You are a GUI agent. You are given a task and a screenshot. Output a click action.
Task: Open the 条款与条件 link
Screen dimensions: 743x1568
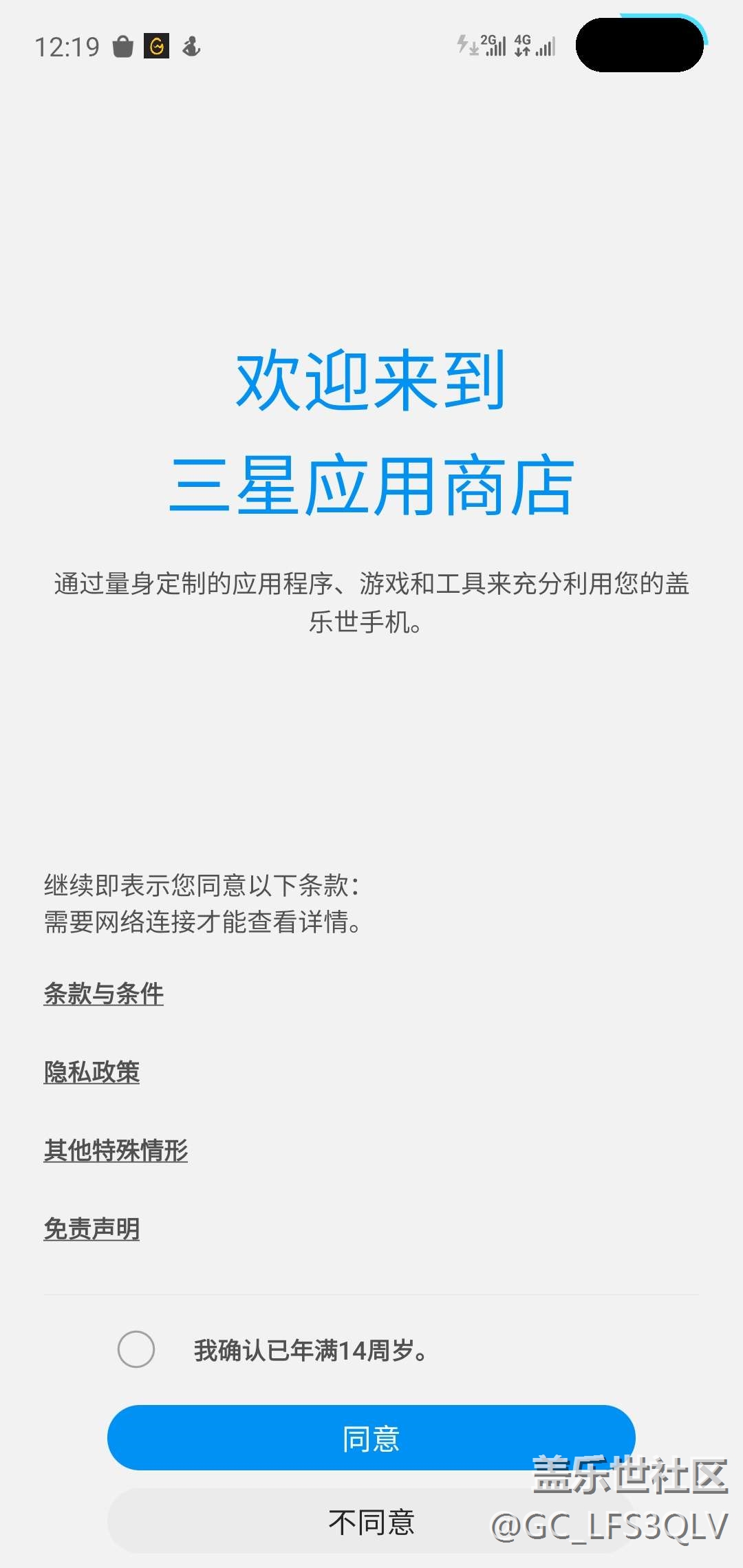[x=104, y=994]
